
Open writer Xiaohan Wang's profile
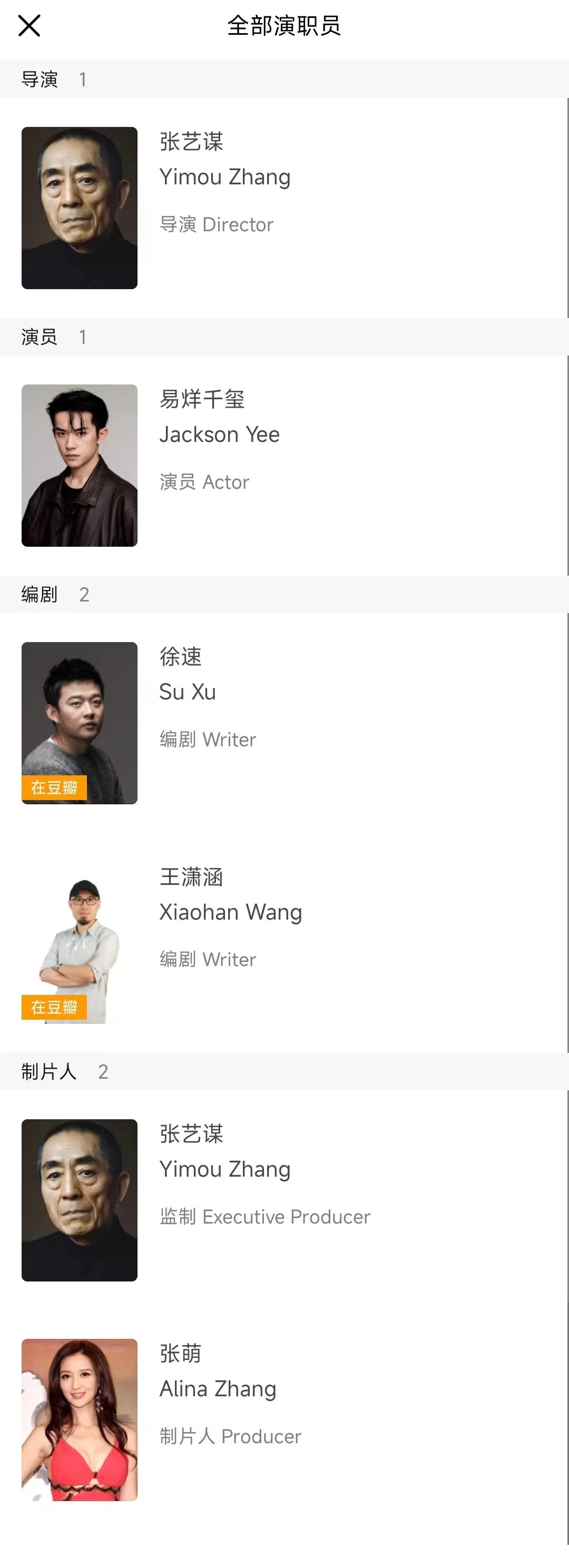230,912
